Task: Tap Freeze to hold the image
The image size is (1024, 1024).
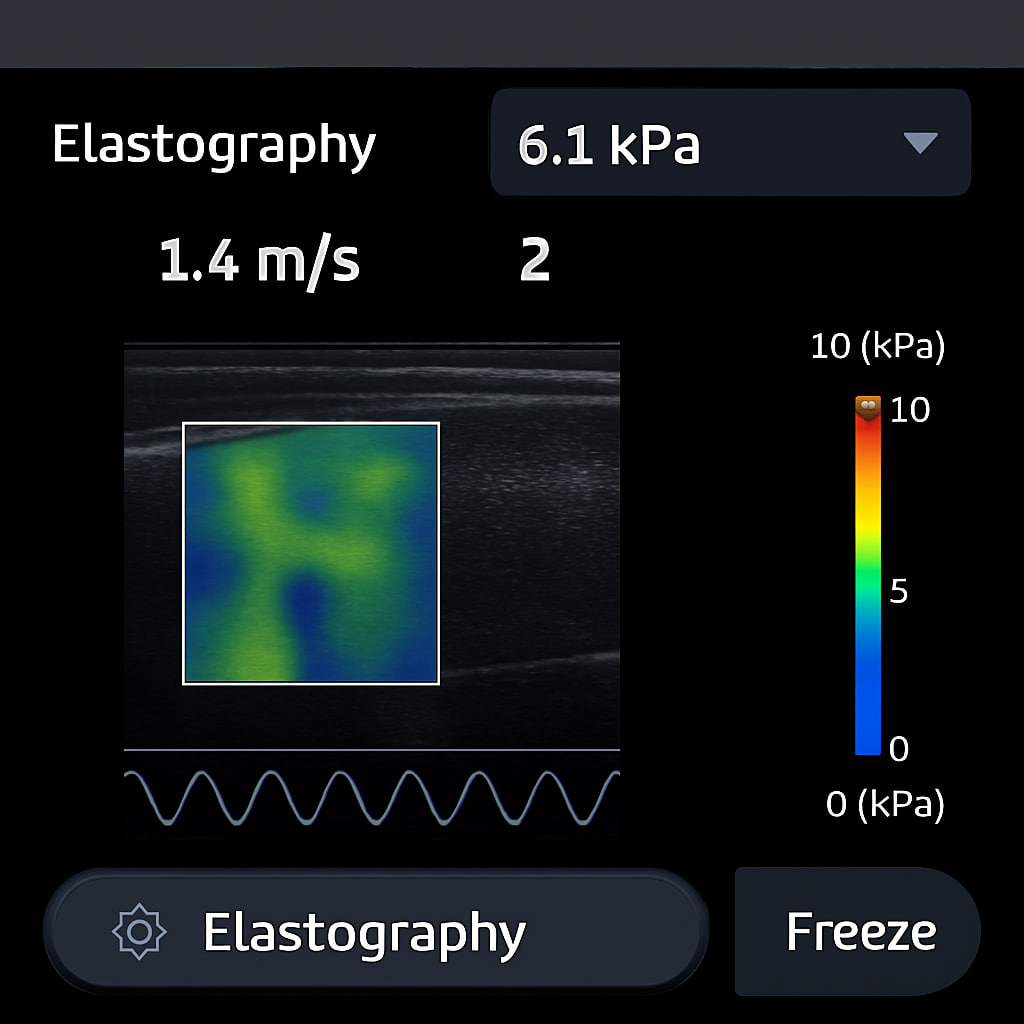Action: pos(859,932)
